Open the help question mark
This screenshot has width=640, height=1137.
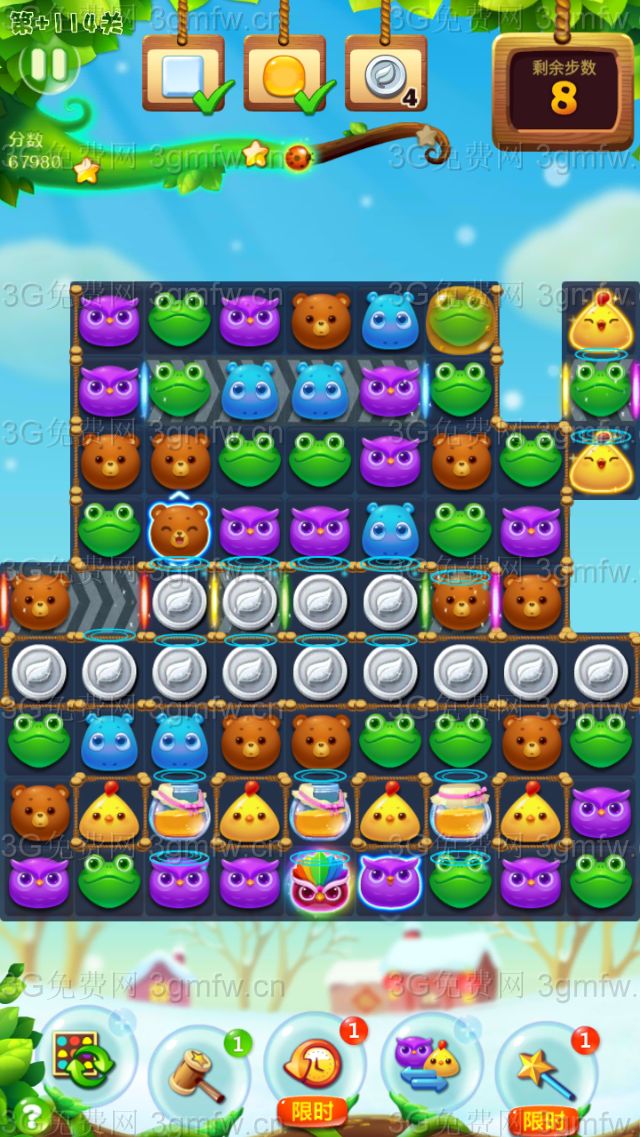32,1115
